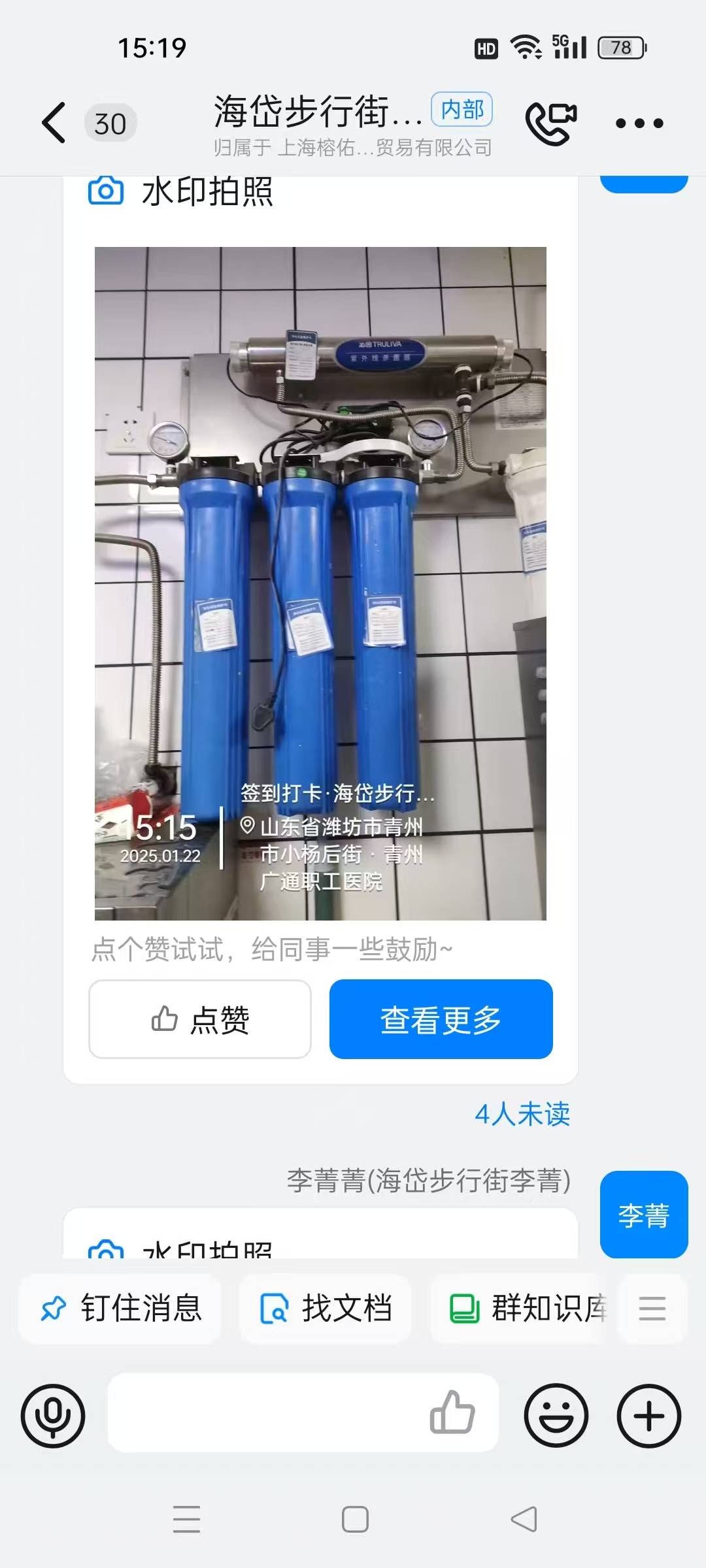Tap the system home button

pyautogui.click(x=355, y=1519)
